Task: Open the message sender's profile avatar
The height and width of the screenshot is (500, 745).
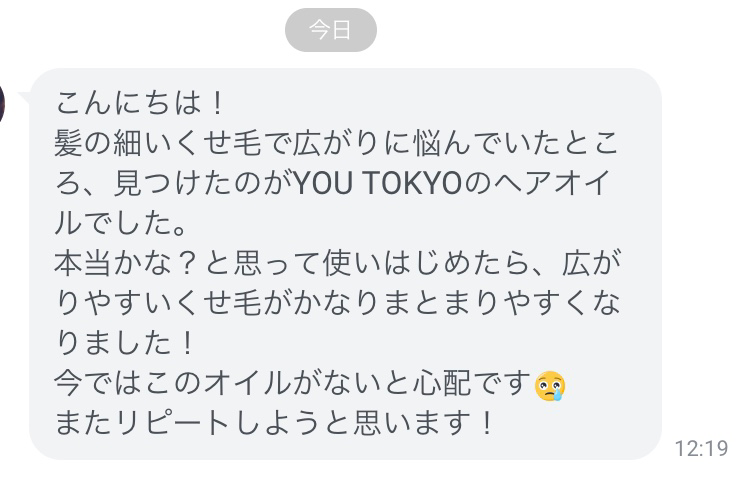Action: 3,102
